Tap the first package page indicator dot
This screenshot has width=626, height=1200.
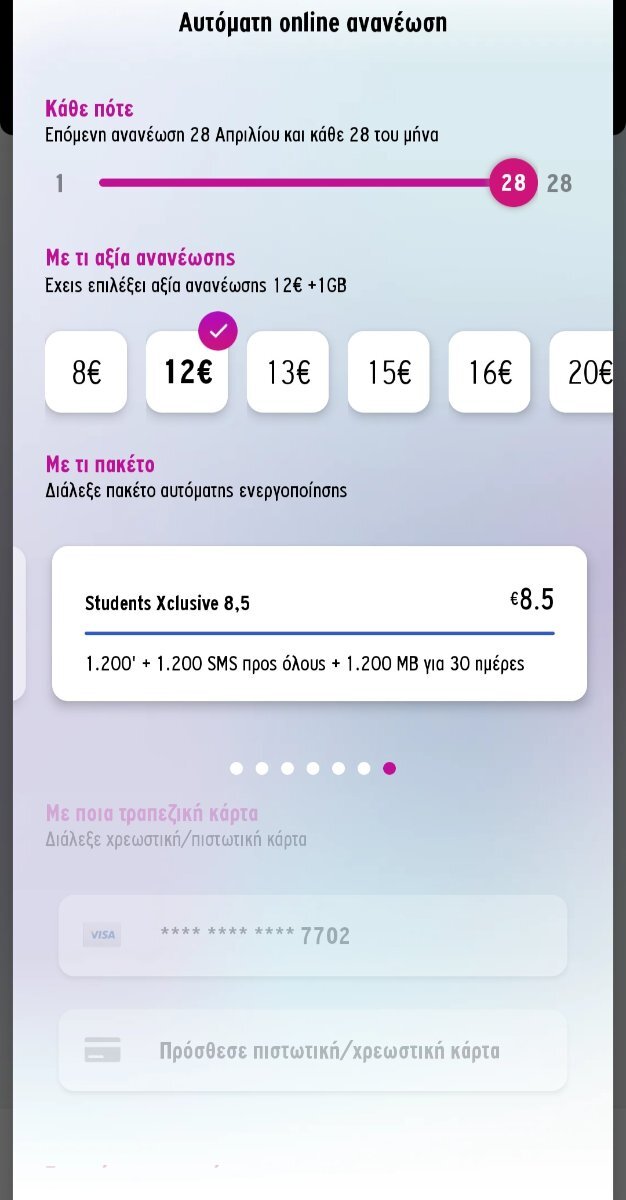236,768
